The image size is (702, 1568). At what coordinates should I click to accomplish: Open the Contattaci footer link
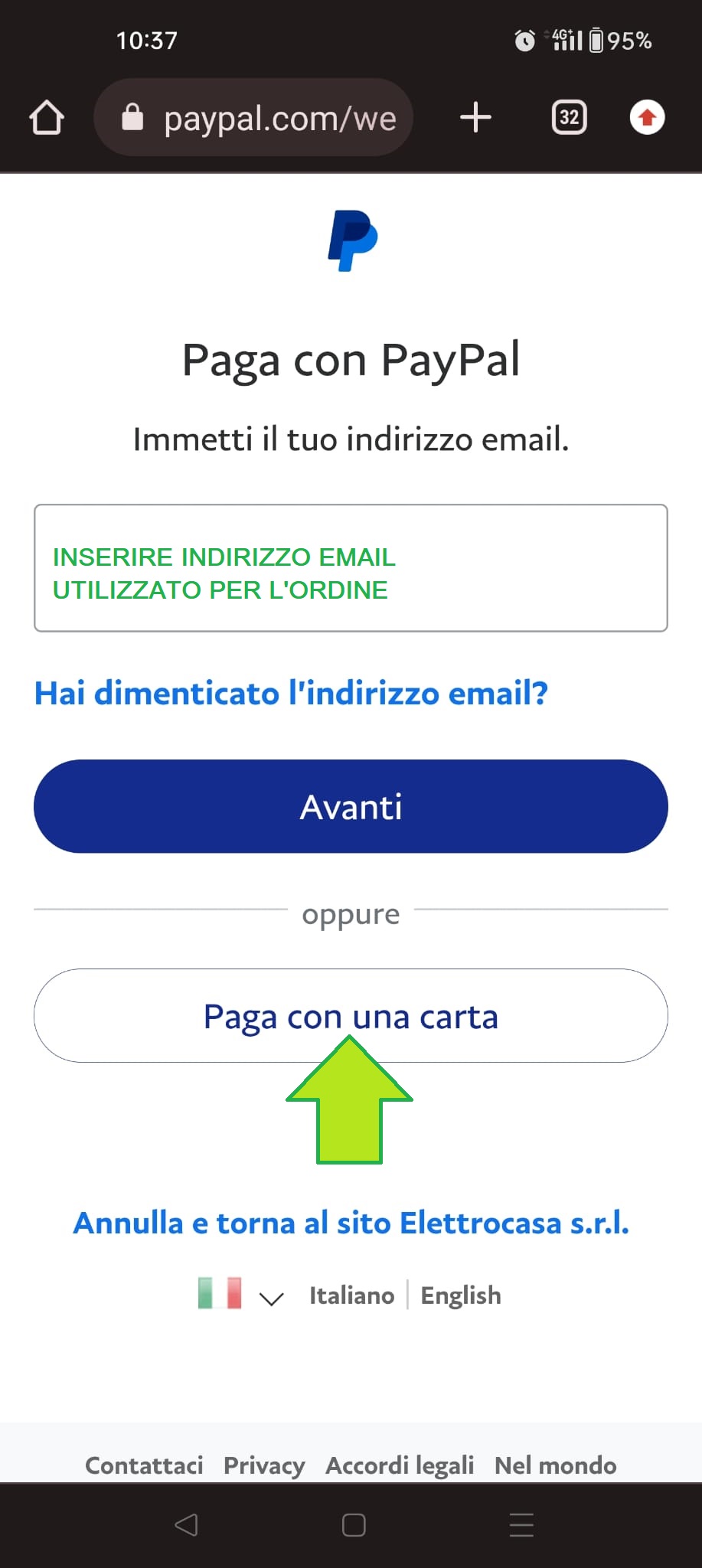click(144, 1465)
